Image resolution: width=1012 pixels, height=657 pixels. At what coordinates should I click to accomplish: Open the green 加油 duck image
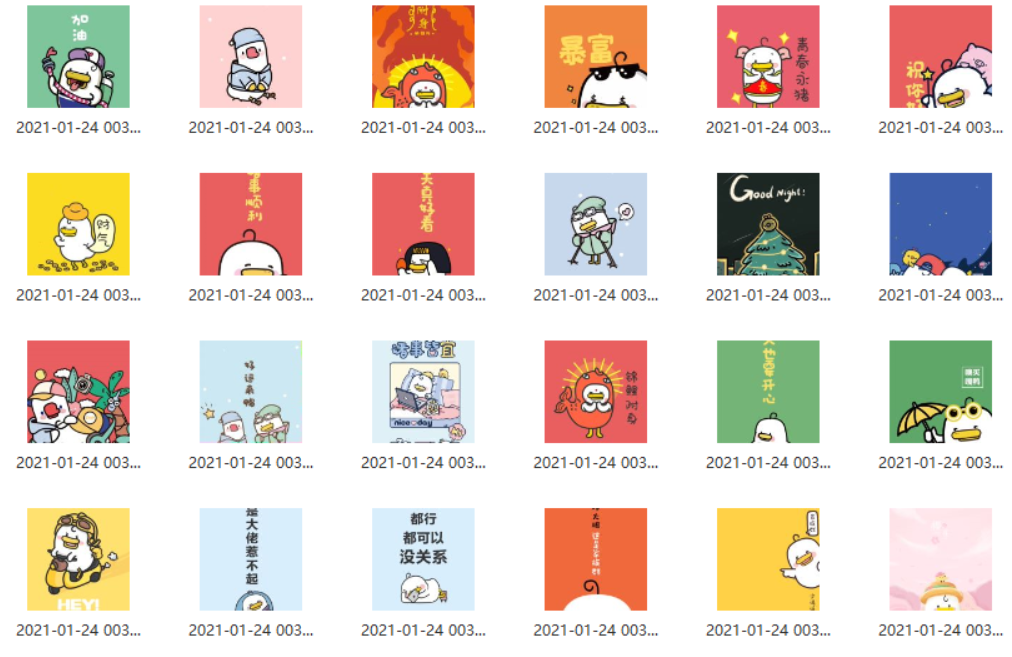click(x=78, y=57)
